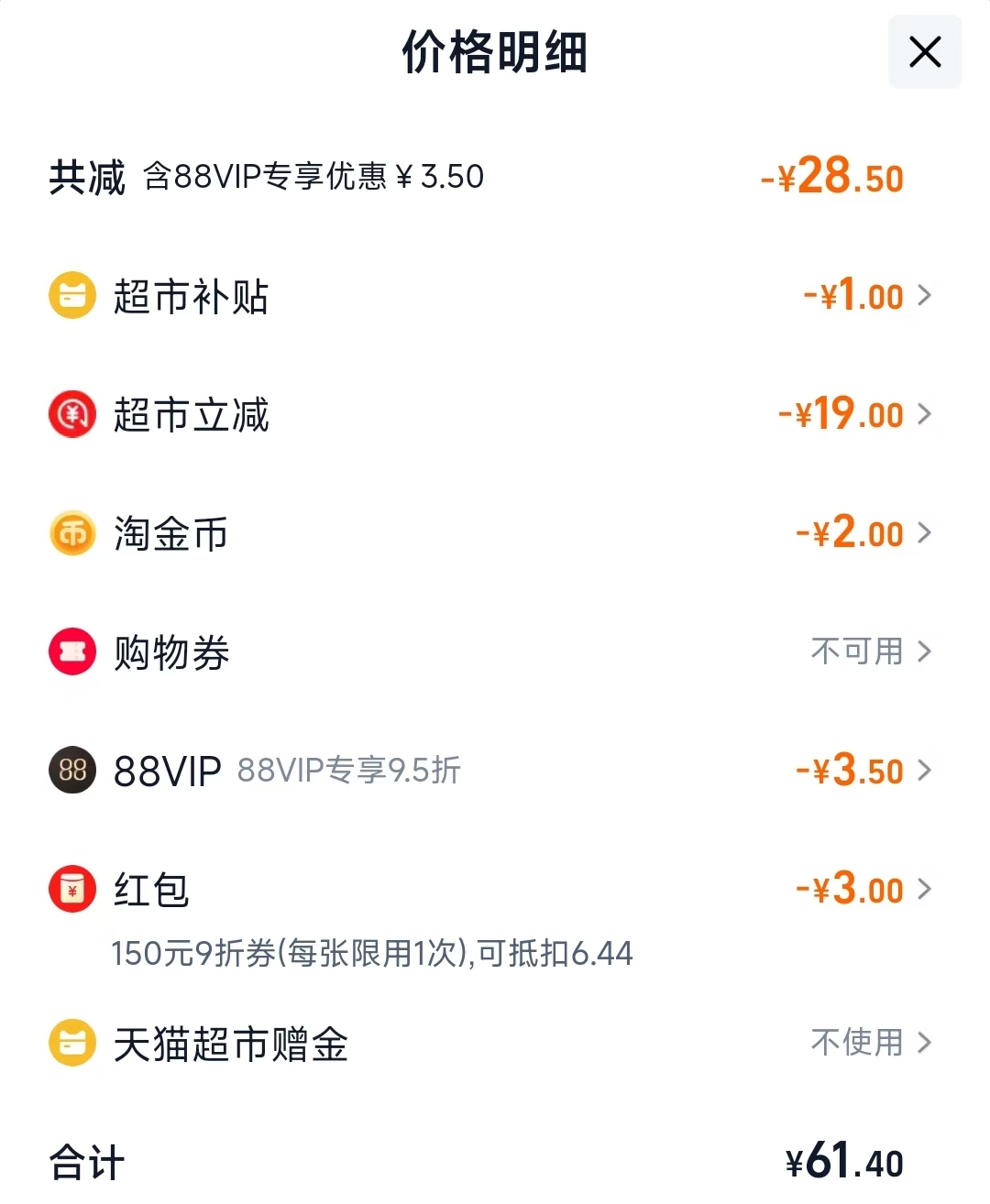Expand the 超市立减 row chevron
The image size is (990, 1204).
pos(929,414)
